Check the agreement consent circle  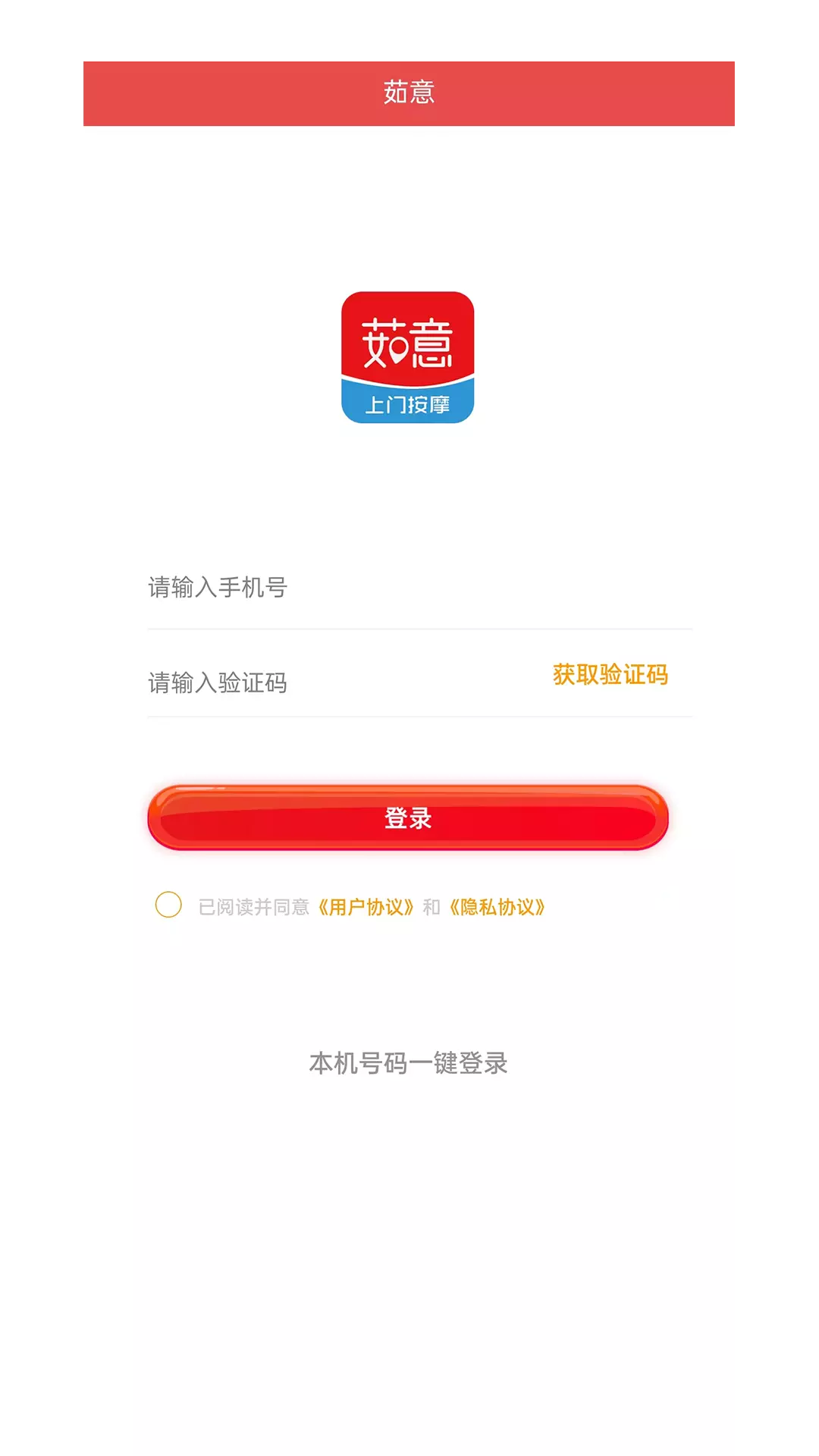coord(168,905)
